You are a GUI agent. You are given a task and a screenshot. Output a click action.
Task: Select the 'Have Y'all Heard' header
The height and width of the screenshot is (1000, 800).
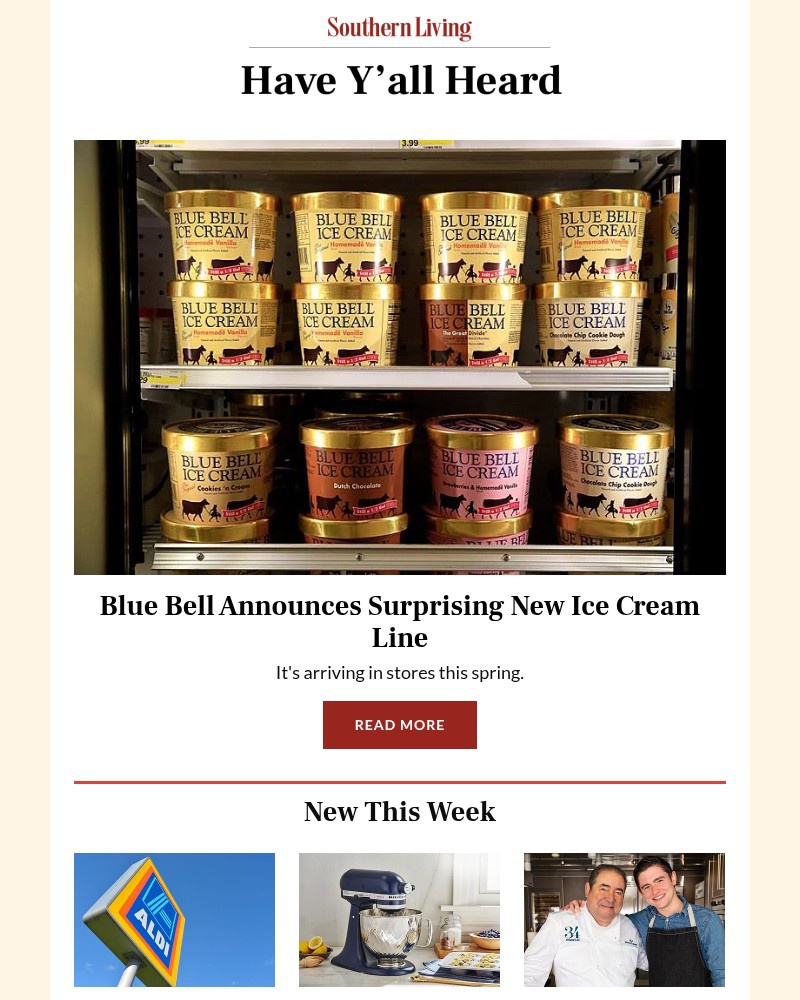[400, 80]
